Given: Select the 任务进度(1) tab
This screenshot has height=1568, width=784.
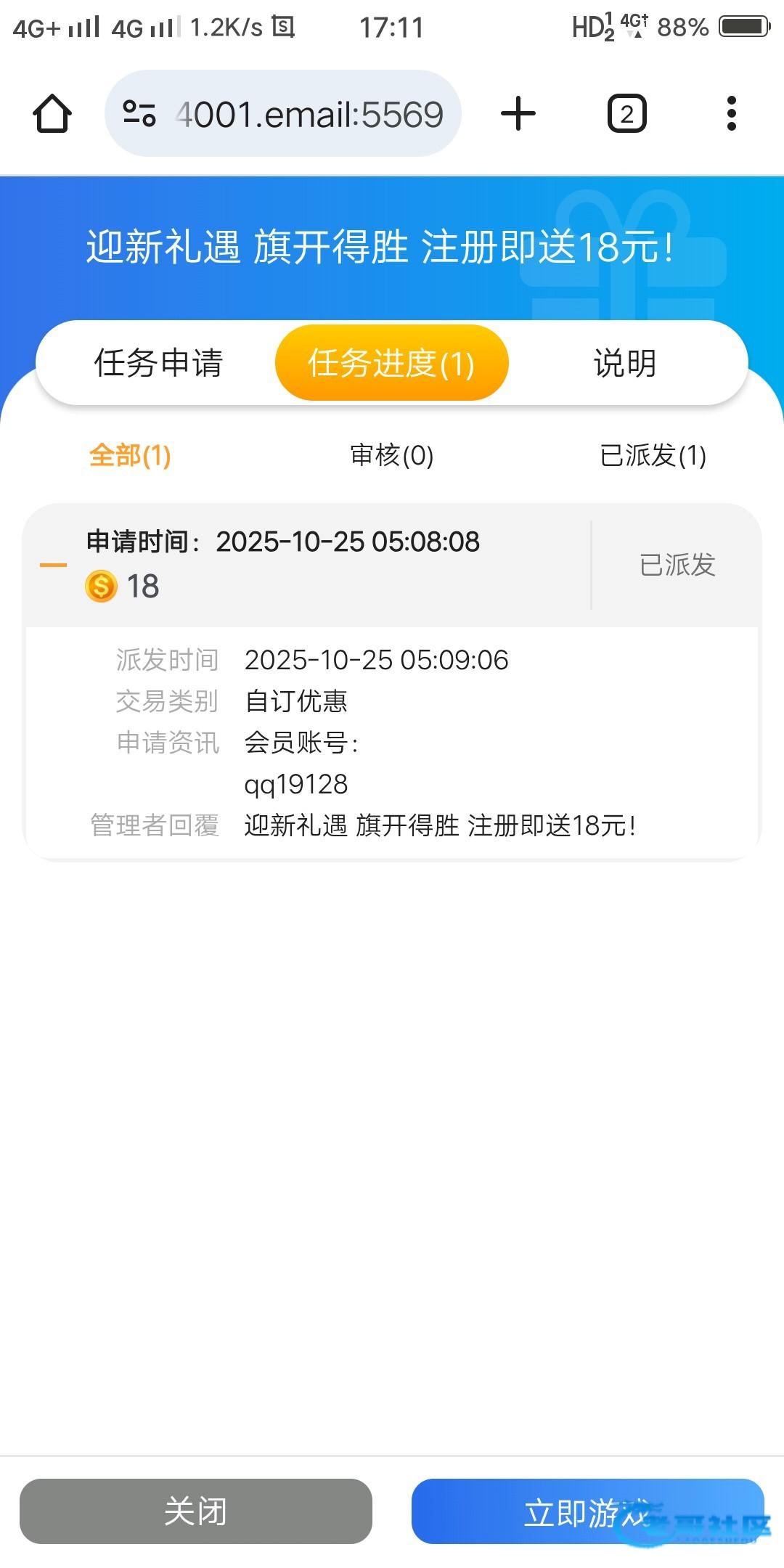Looking at the screenshot, I should (391, 363).
